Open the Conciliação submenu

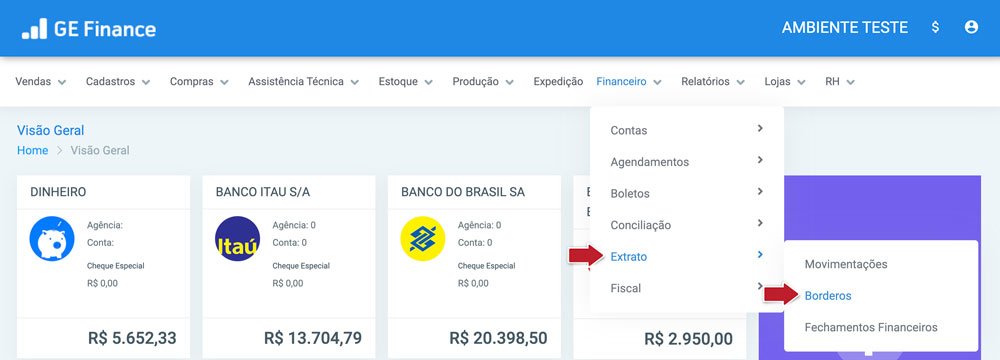[x=687, y=225]
